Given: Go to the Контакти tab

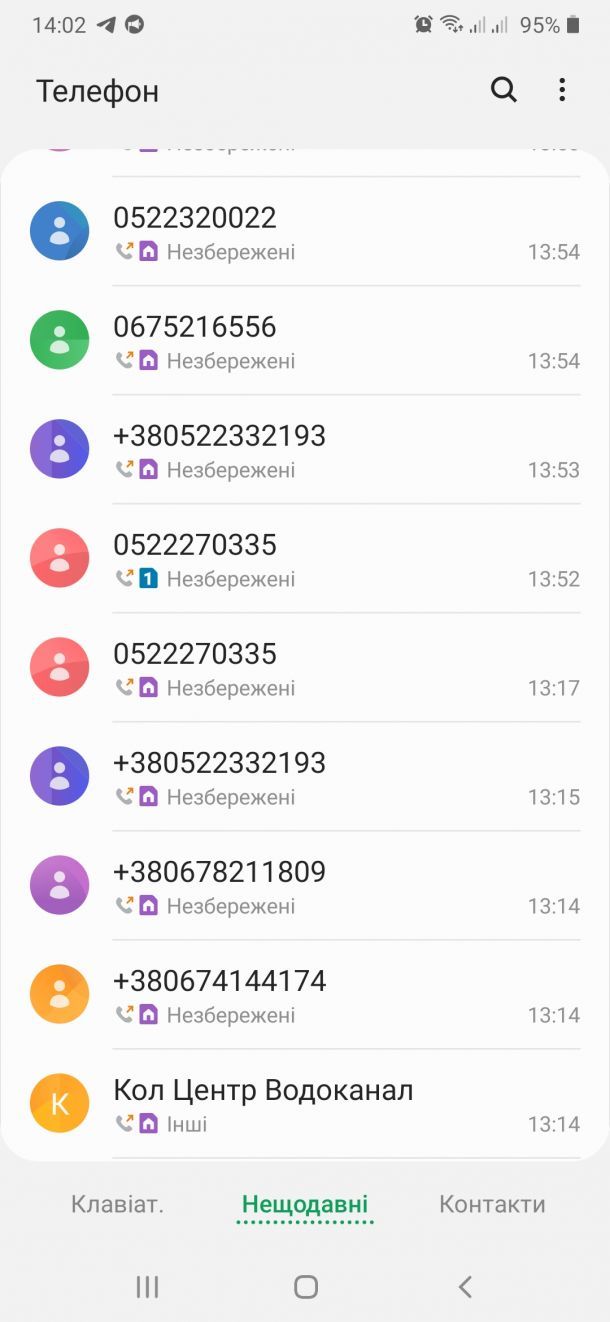Looking at the screenshot, I should coord(492,1204).
